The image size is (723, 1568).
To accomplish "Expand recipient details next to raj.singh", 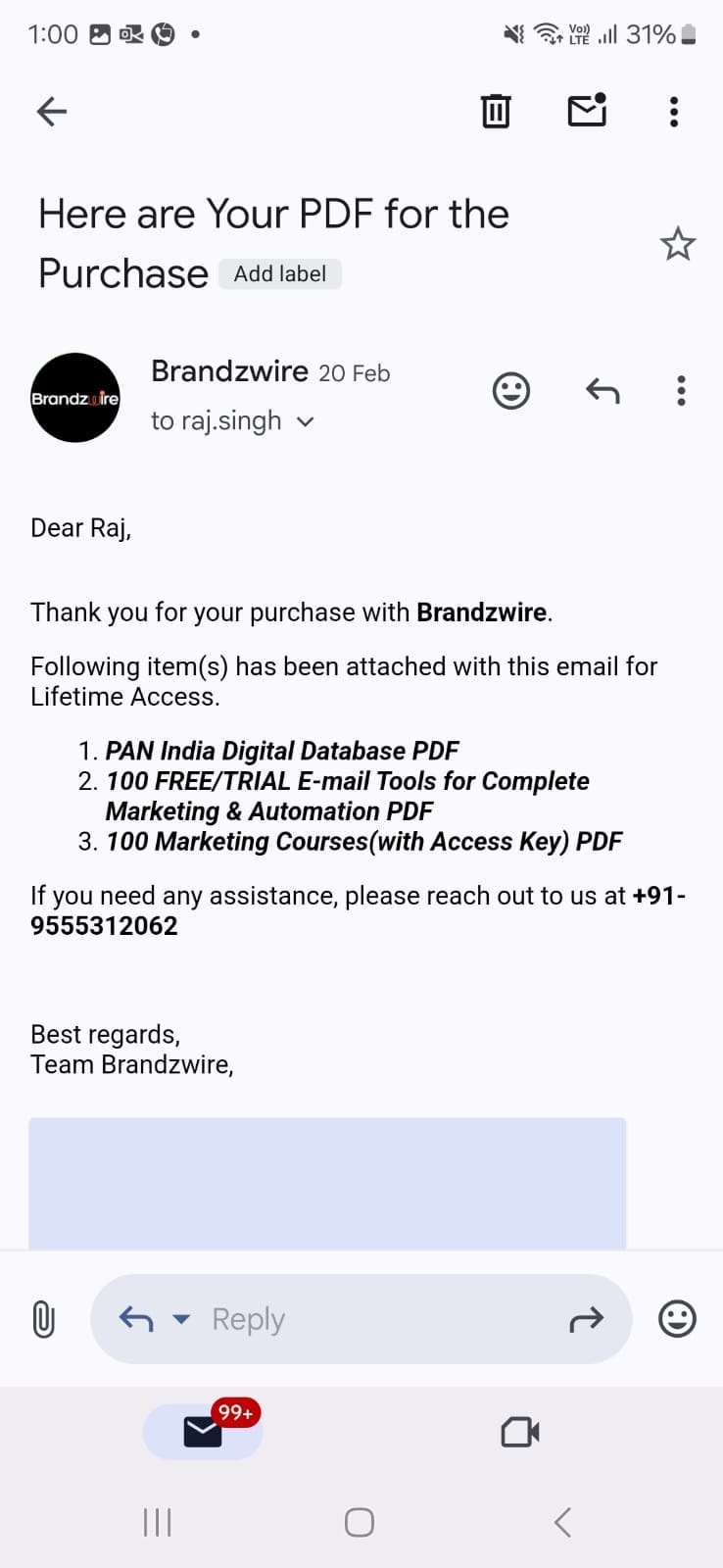I will [305, 421].
